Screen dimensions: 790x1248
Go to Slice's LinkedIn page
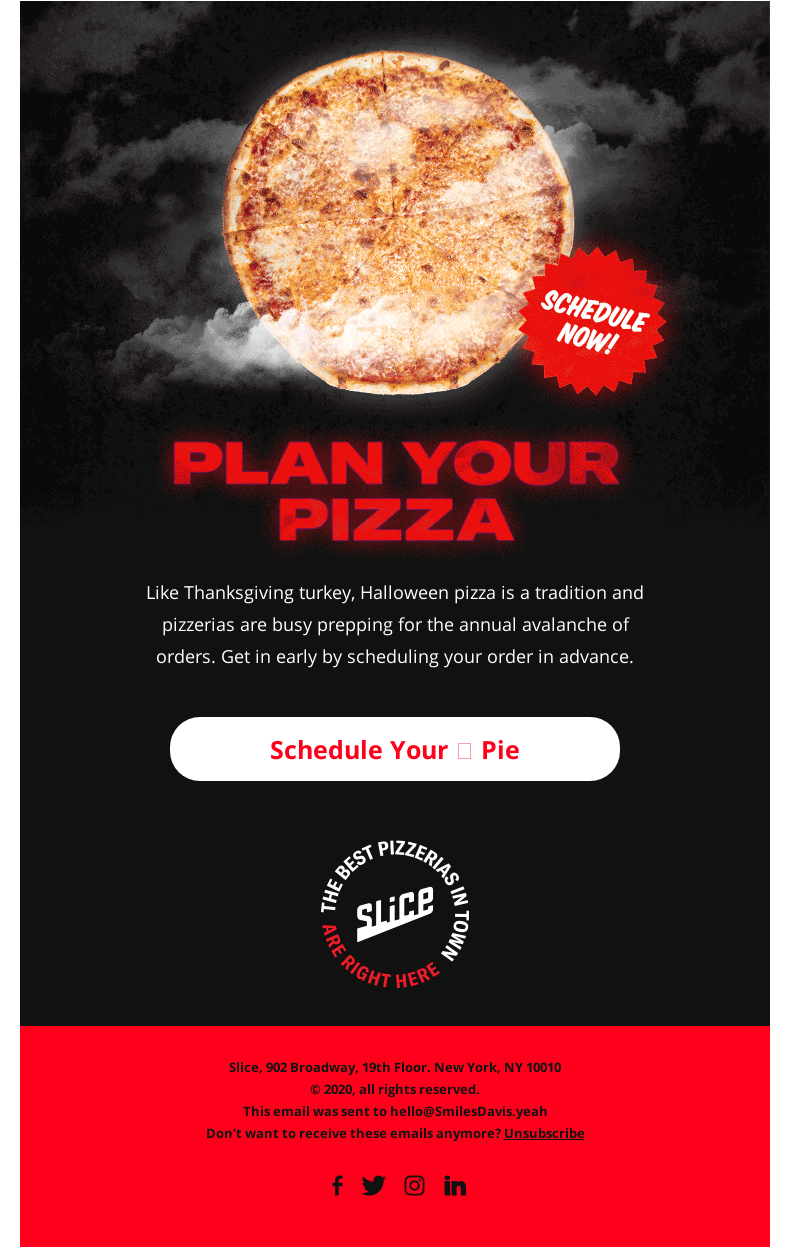pyautogui.click(x=455, y=1186)
